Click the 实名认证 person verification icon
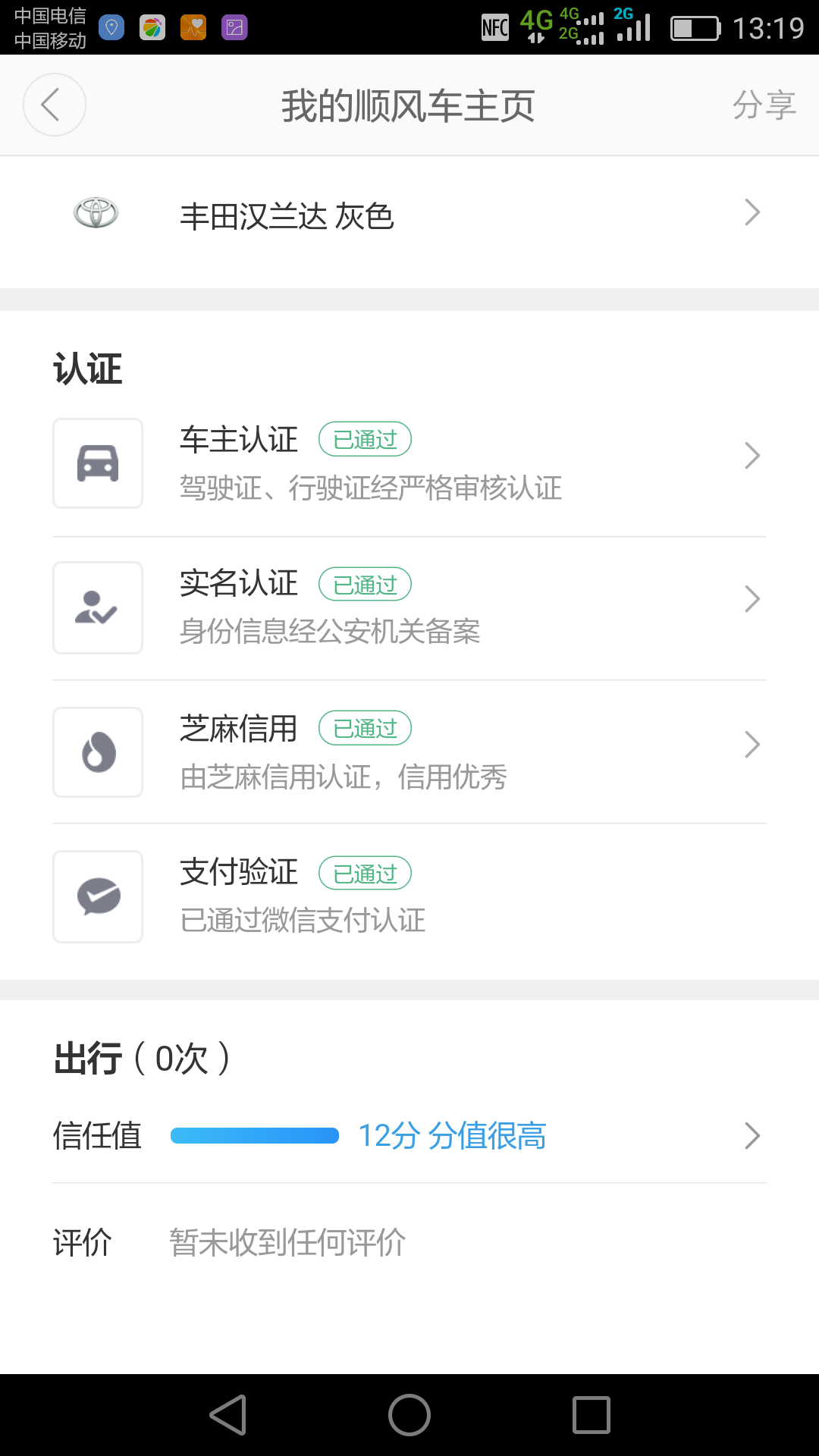Screen dimensions: 819x1456 [x=97, y=607]
